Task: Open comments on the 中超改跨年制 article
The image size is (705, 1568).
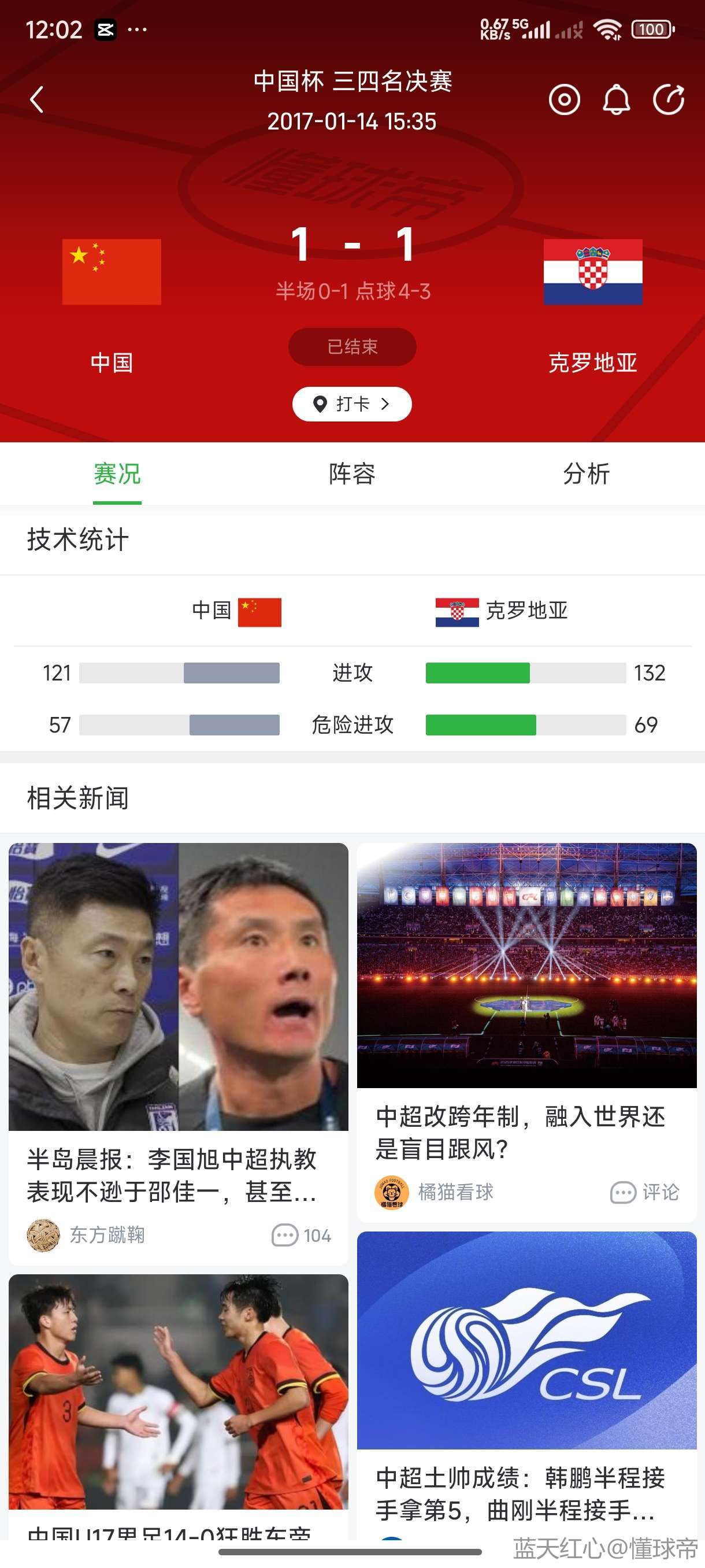Action: pyautogui.click(x=644, y=1192)
